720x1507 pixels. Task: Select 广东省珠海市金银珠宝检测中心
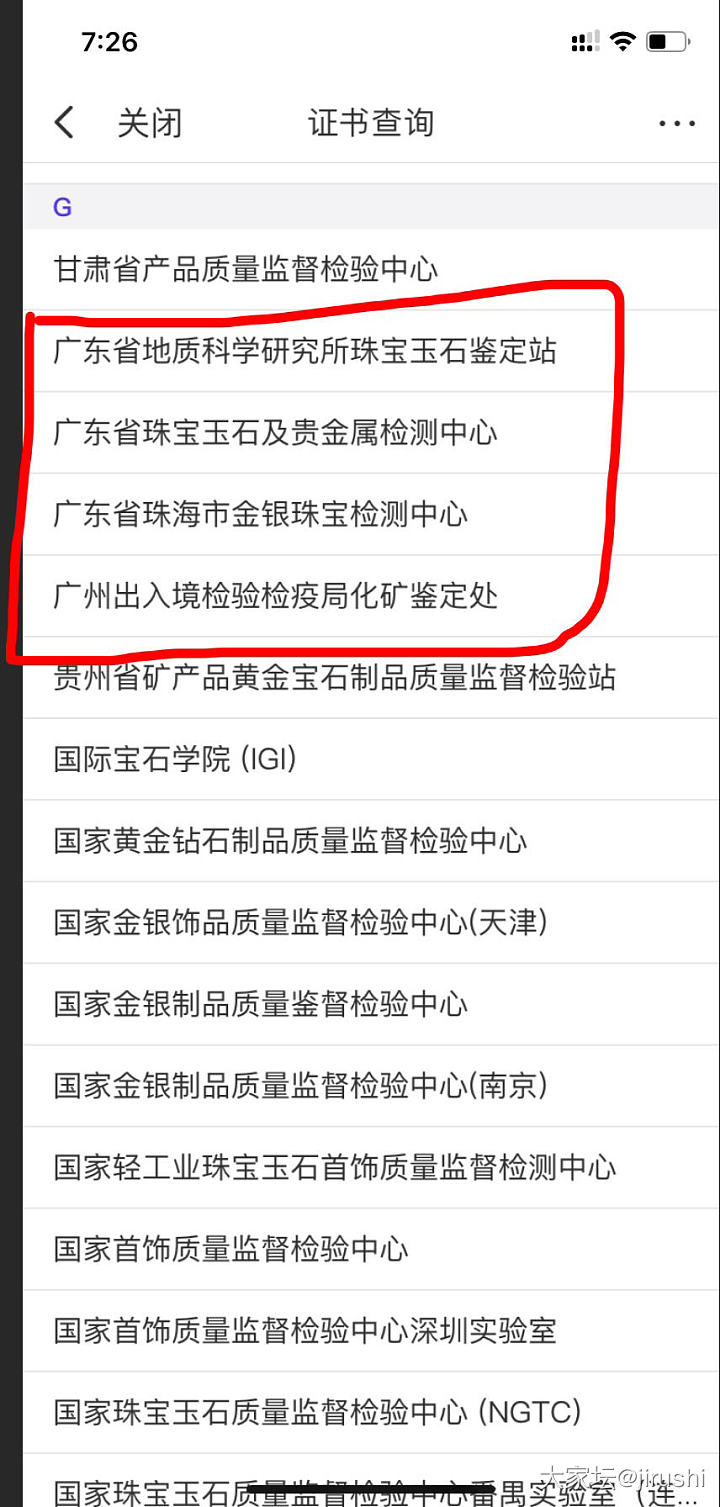tap(261, 515)
